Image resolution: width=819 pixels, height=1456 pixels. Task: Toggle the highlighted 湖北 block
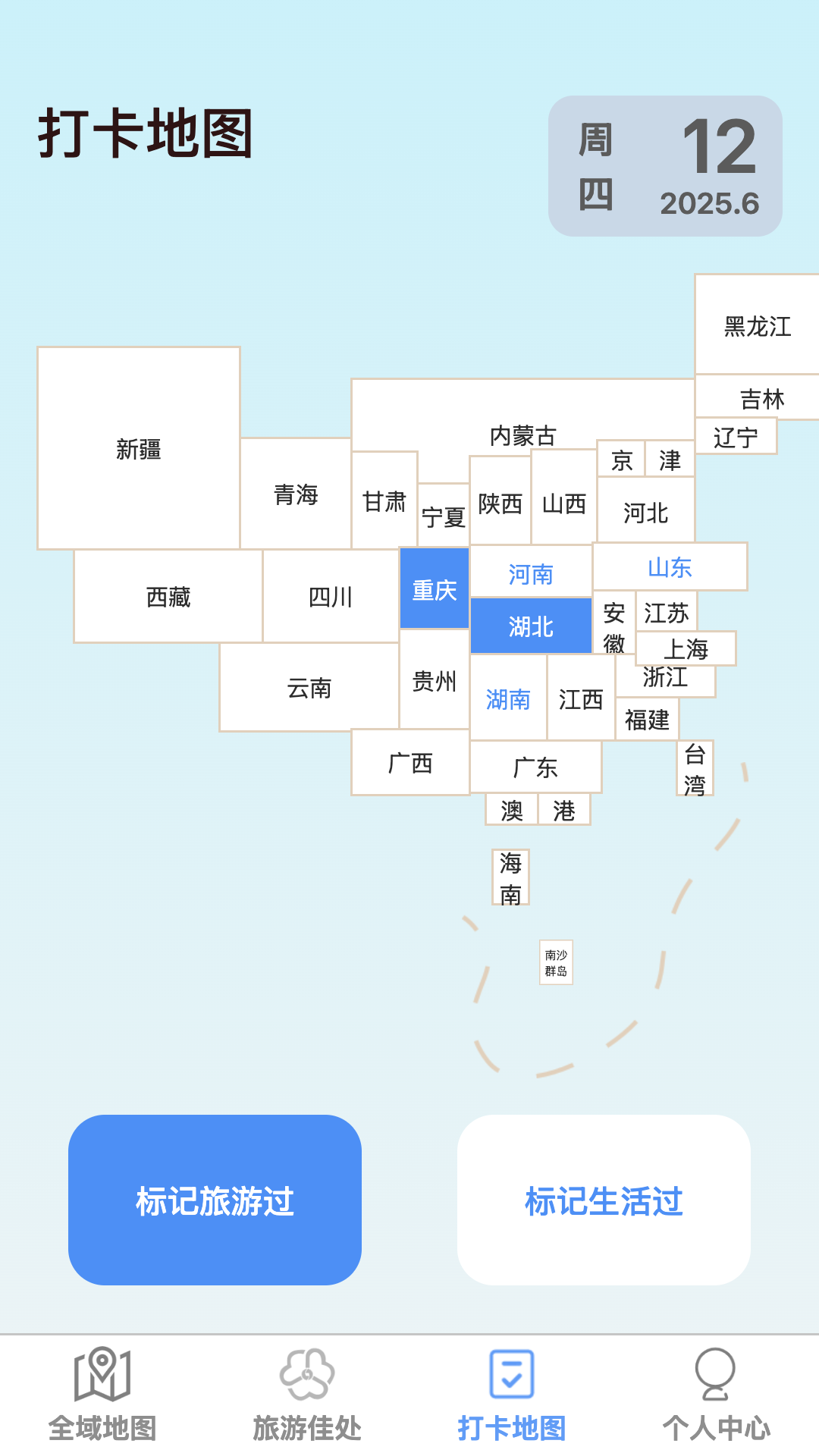click(531, 626)
